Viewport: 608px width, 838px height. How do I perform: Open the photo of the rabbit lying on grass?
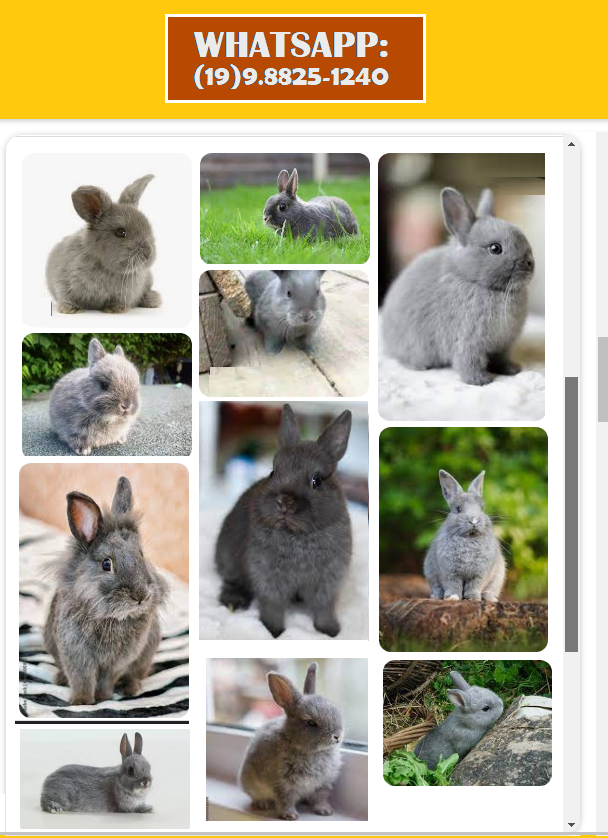coord(285,208)
